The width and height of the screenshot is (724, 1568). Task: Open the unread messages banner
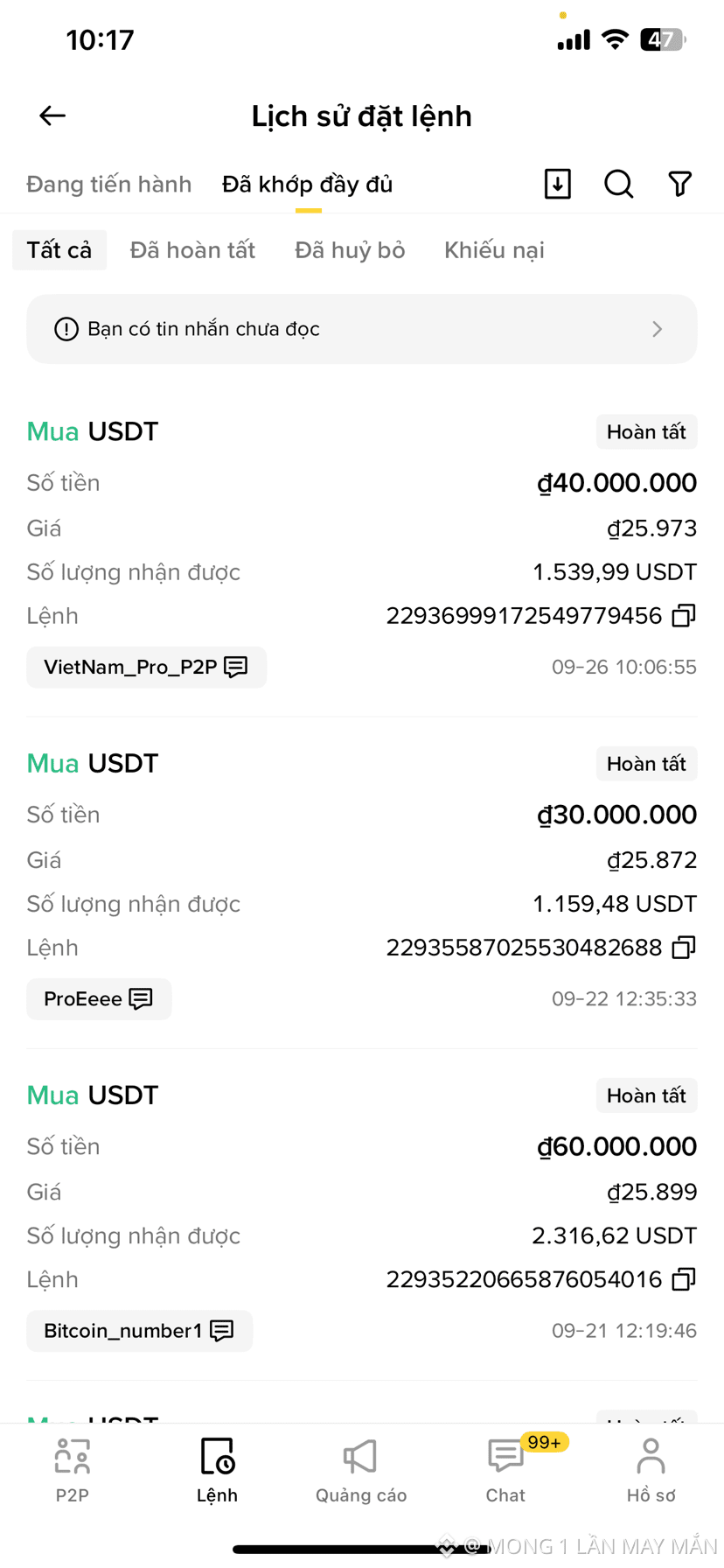point(362,329)
